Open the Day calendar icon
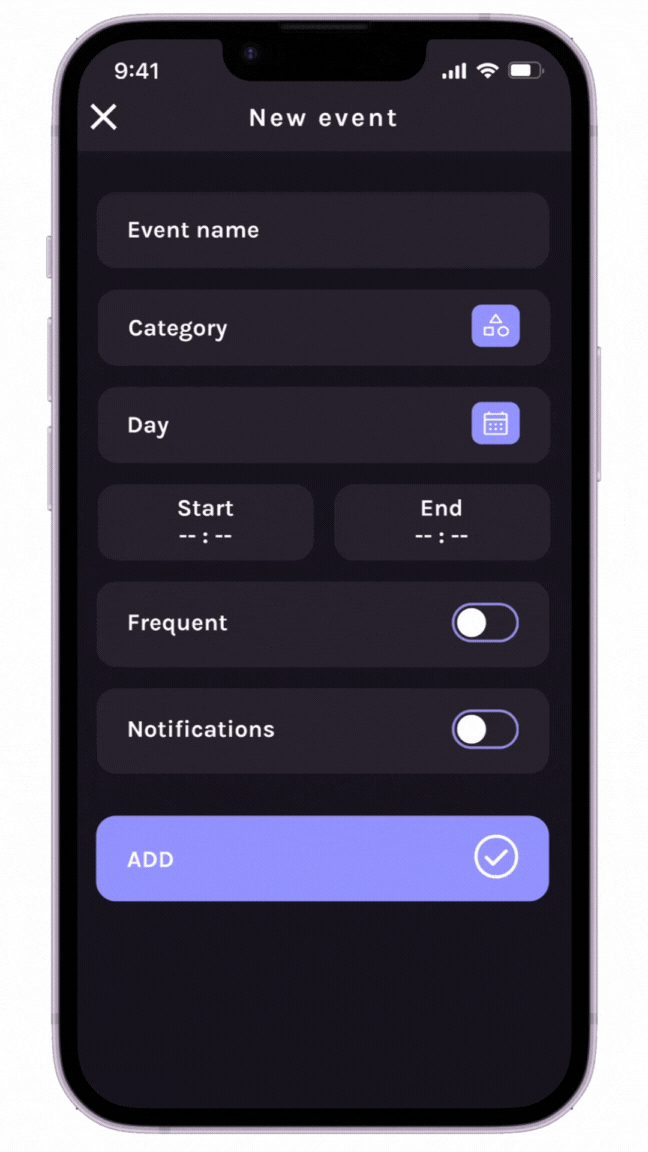The image size is (648, 1152). click(495, 423)
